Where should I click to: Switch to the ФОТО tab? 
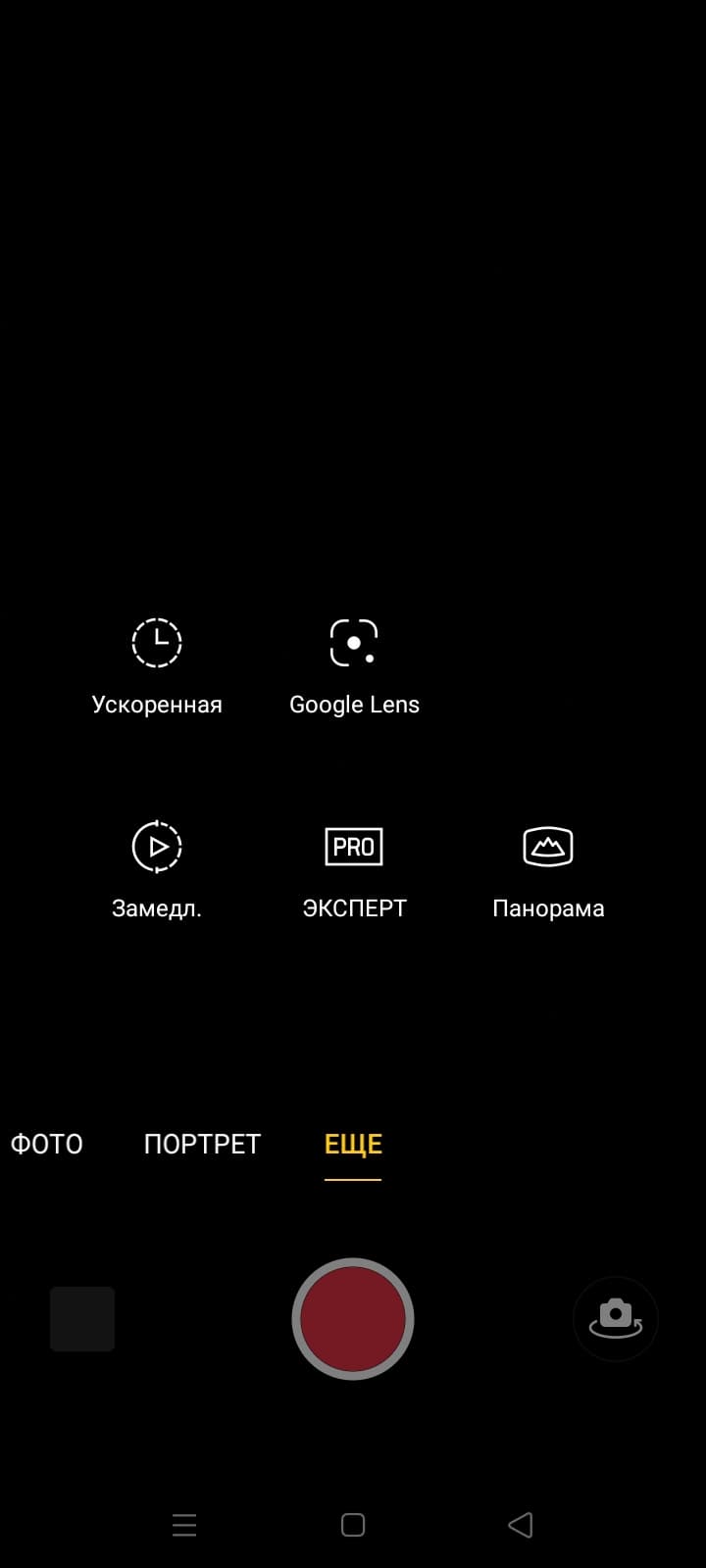[x=46, y=1144]
